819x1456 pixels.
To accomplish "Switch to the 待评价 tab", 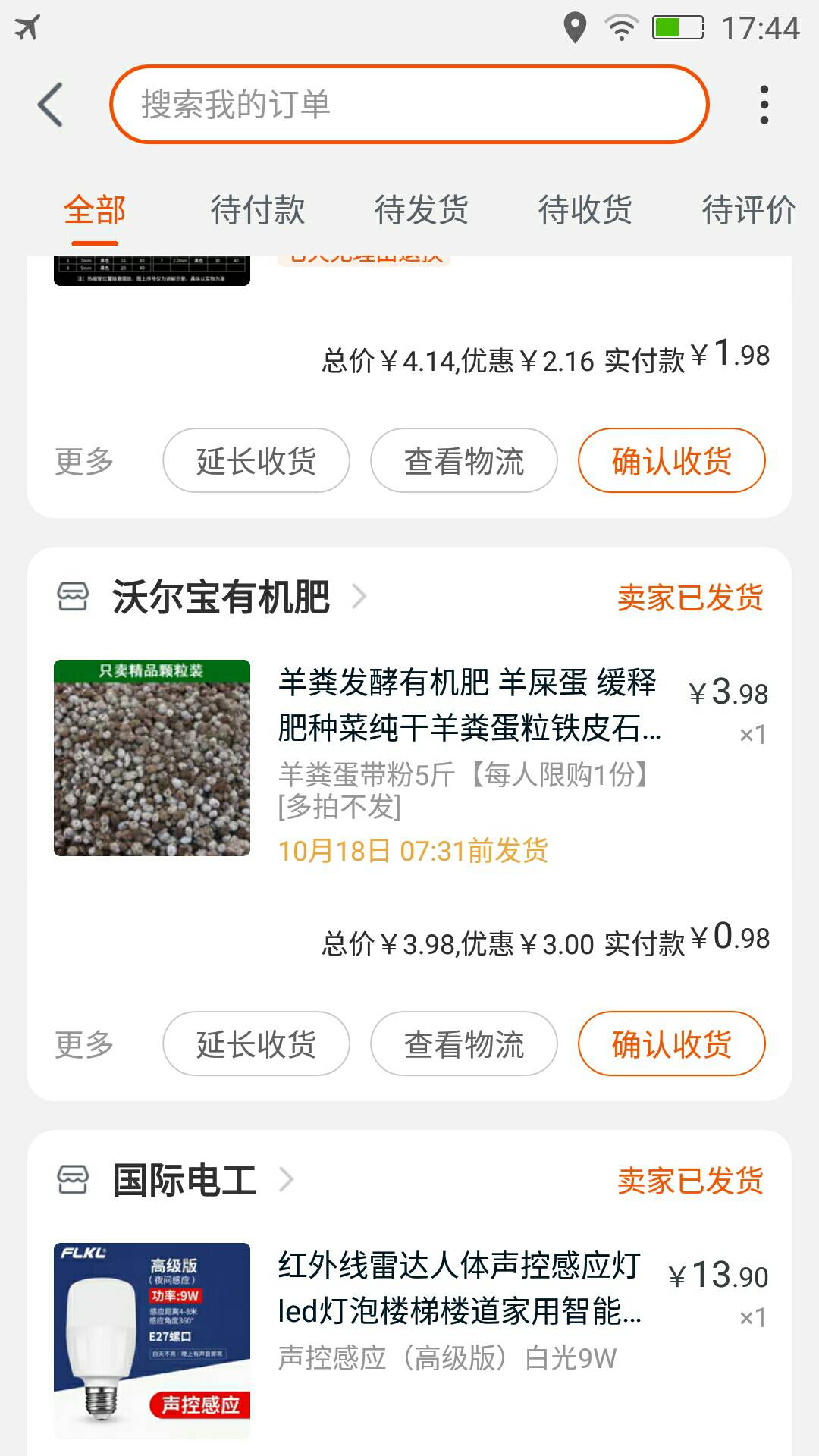I will point(749,210).
